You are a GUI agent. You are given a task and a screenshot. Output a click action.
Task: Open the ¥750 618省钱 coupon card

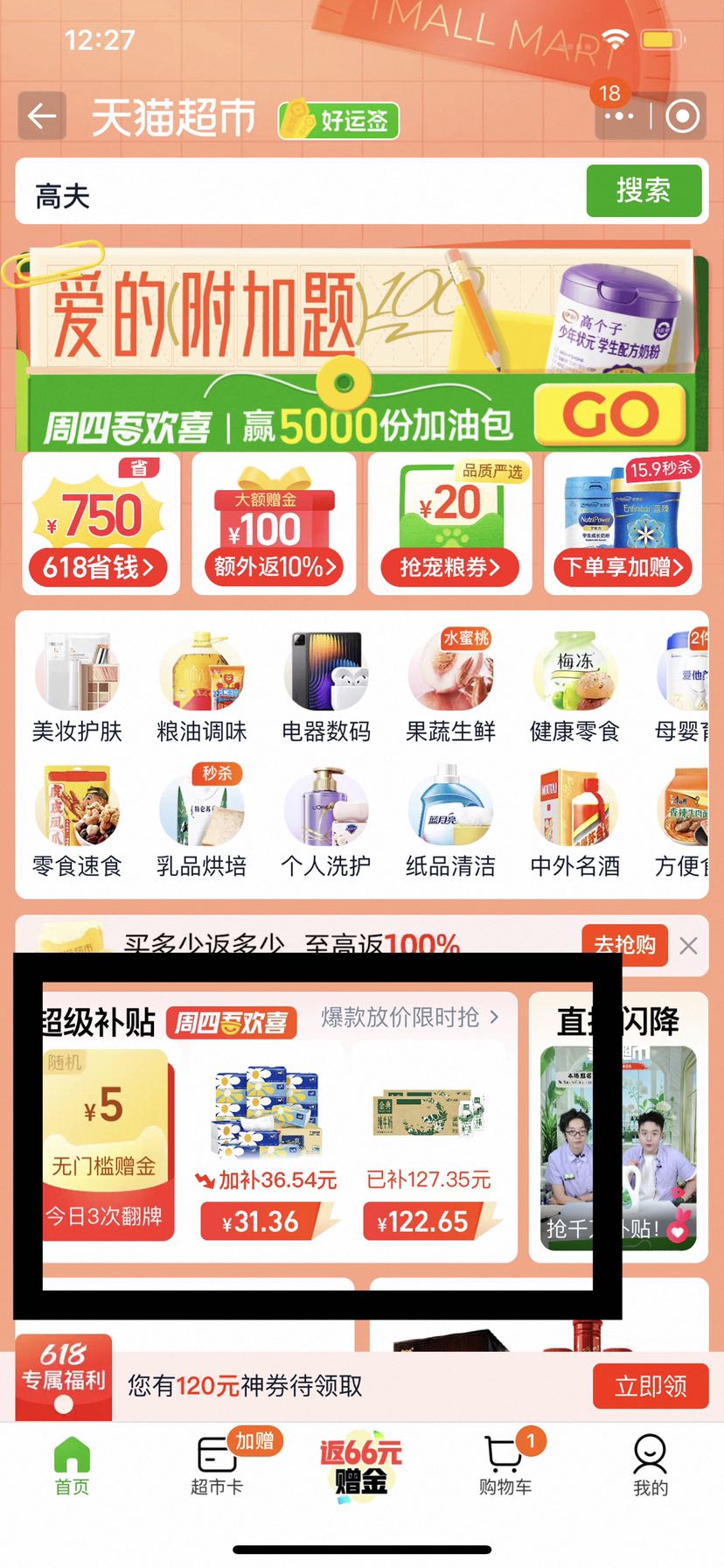(x=99, y=524)
